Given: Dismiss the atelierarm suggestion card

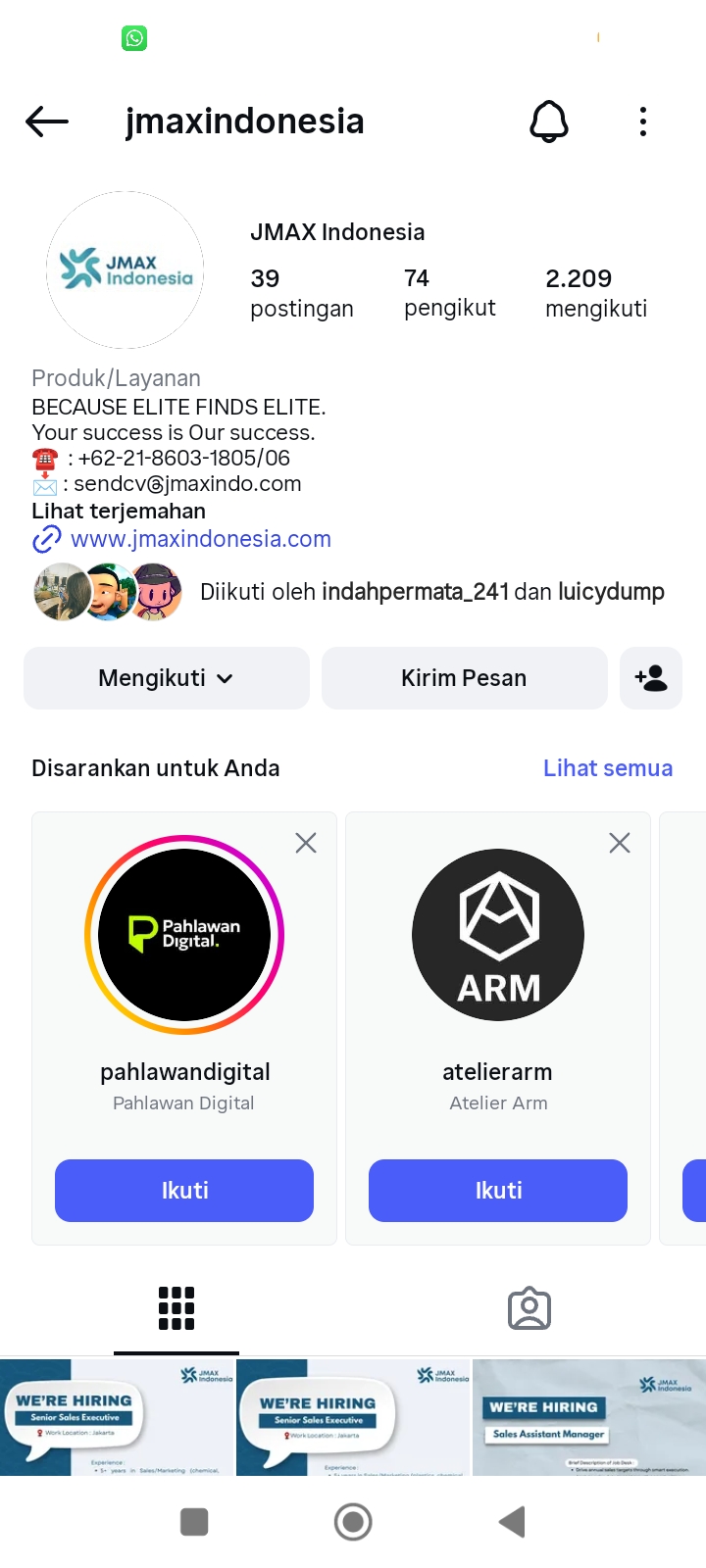Looking at the screenshot, I should pyautogui.click(x=620, y=843).
